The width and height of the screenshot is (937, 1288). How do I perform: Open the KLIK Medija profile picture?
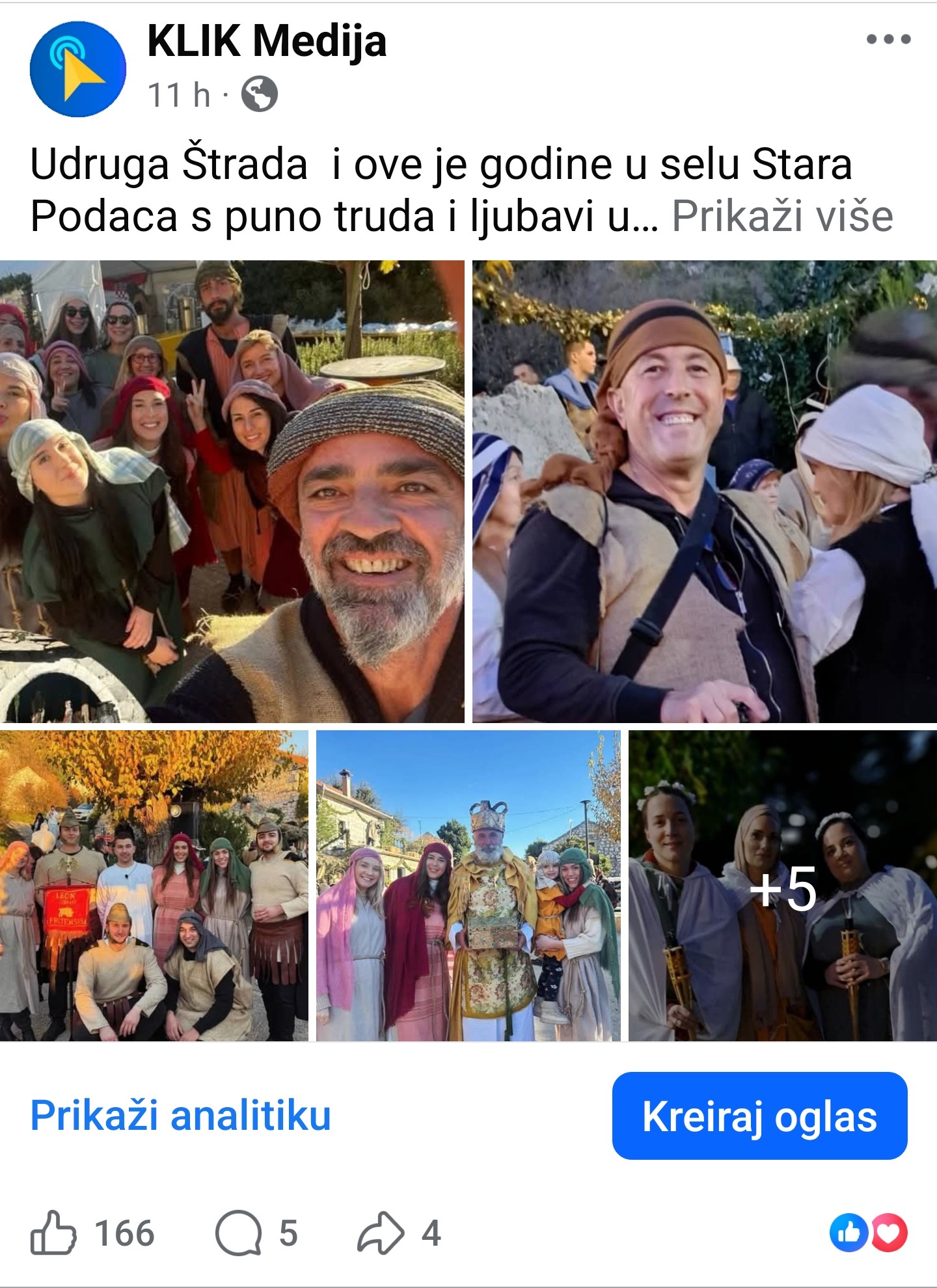[78, 69]
